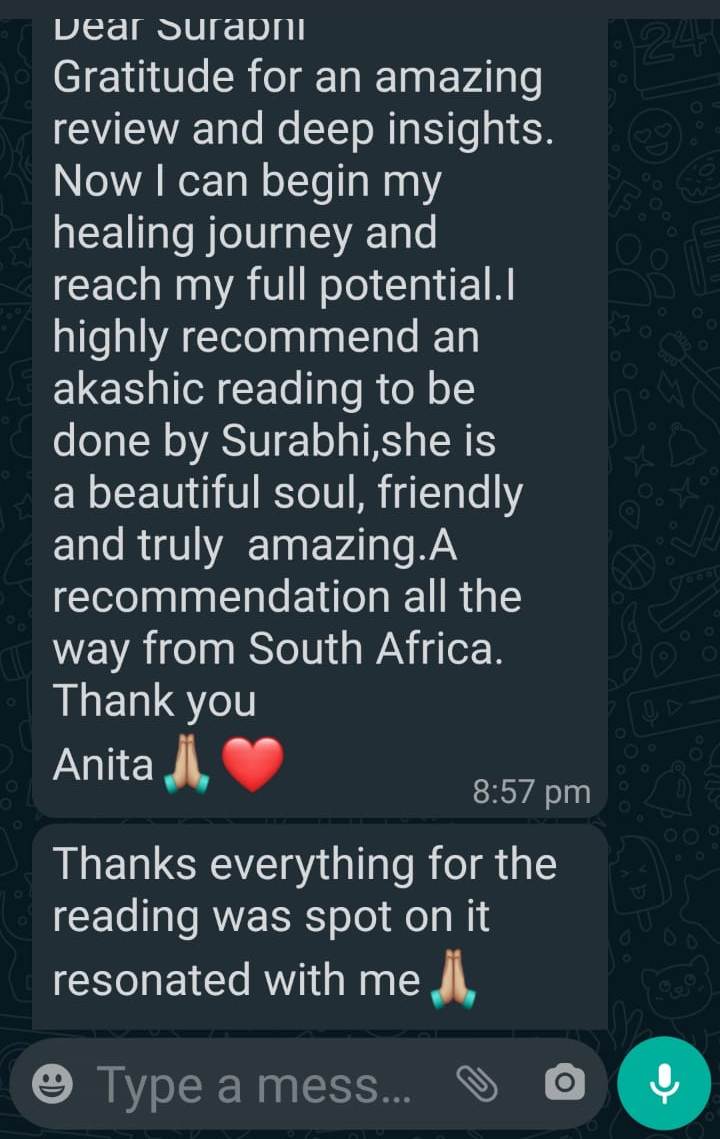Open the camera from the chat
The image size is (720, 1139).
click(x=564, y=1083)
